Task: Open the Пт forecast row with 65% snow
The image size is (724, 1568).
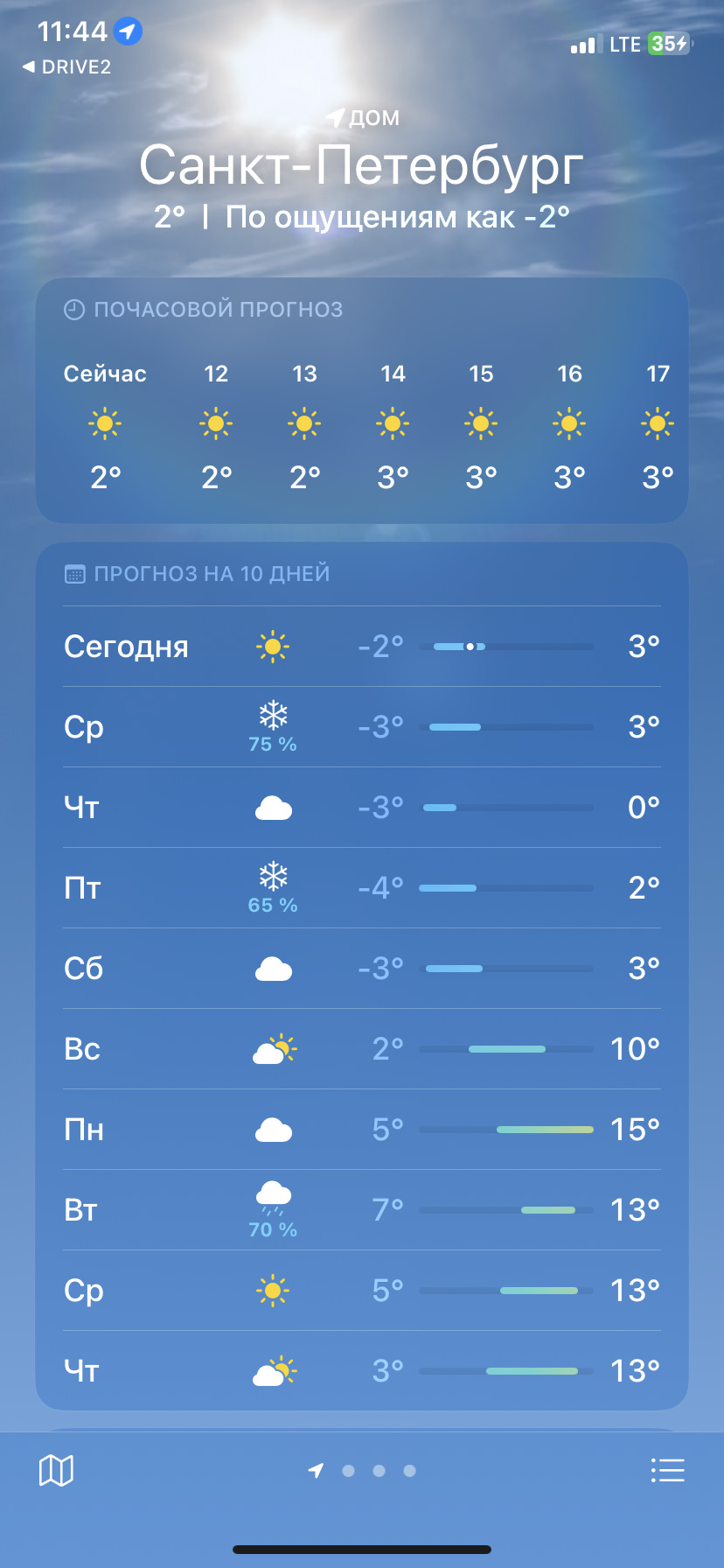Action: [362, 888]
